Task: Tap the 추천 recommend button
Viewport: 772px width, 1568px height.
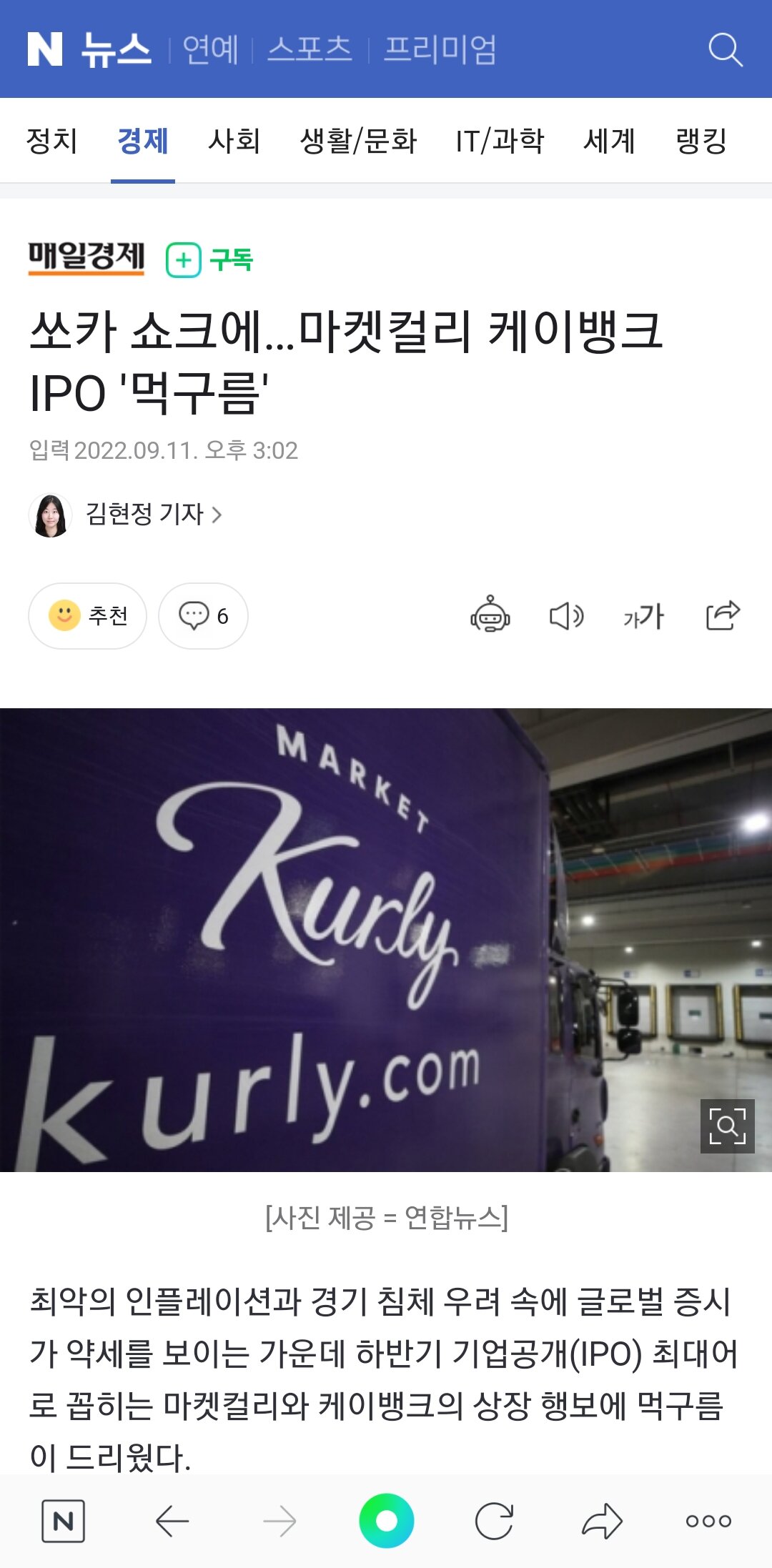Action: (87, 615)
